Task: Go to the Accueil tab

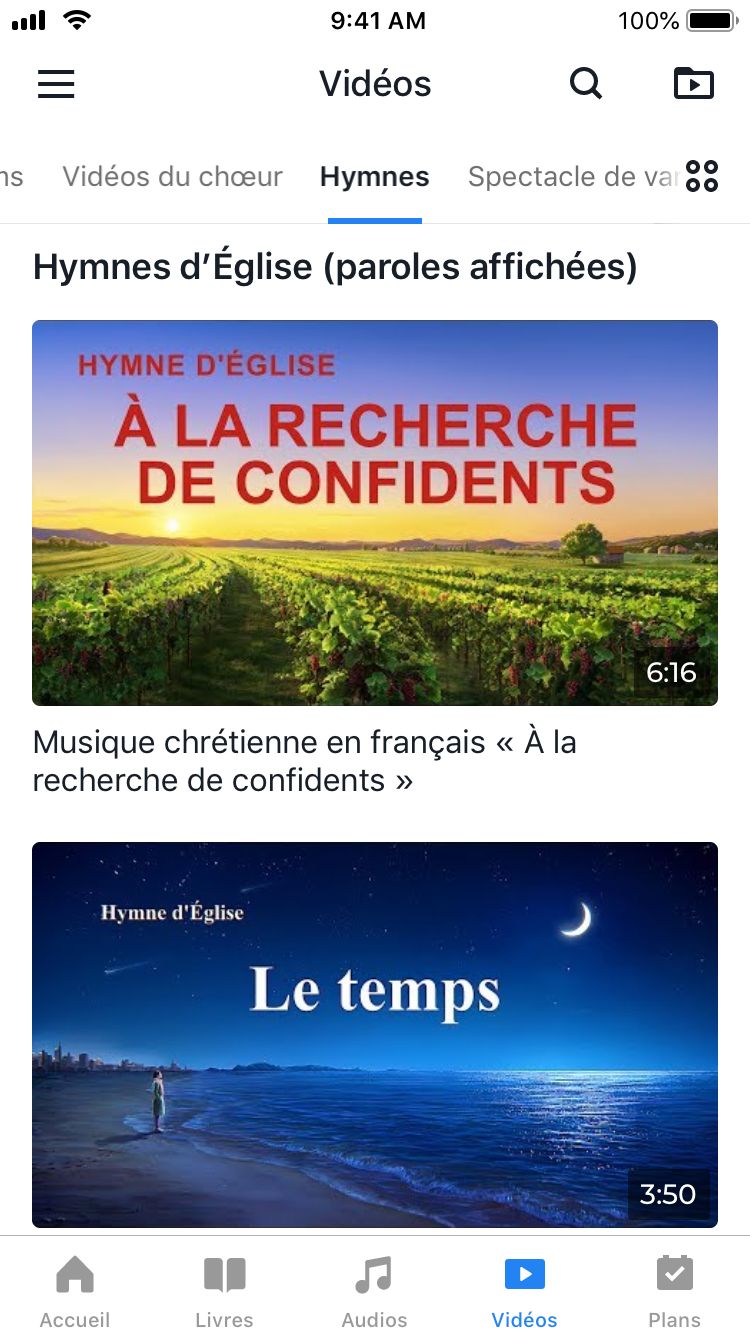Action: pos(75,1290)
